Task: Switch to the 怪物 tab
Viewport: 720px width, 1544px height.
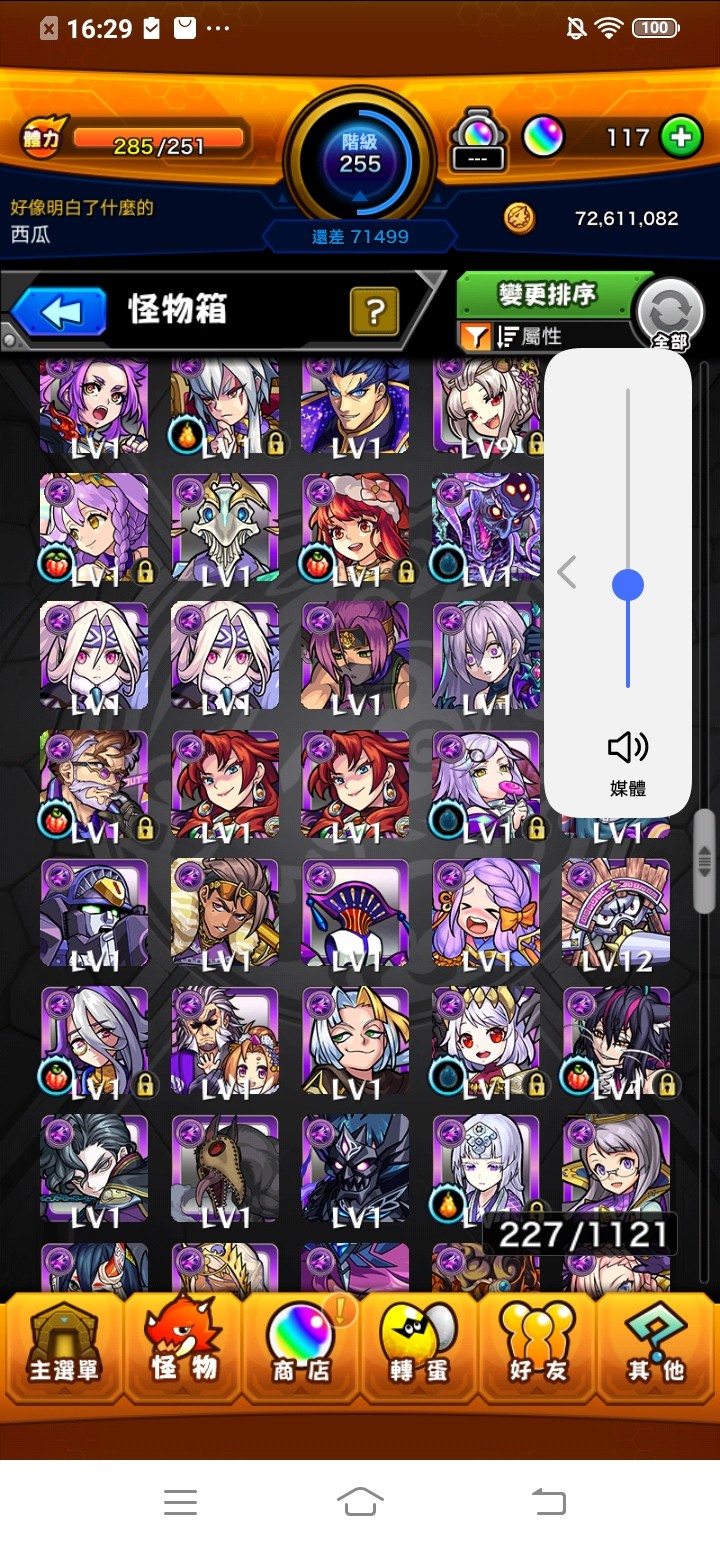Action: tap(184, 1347)
